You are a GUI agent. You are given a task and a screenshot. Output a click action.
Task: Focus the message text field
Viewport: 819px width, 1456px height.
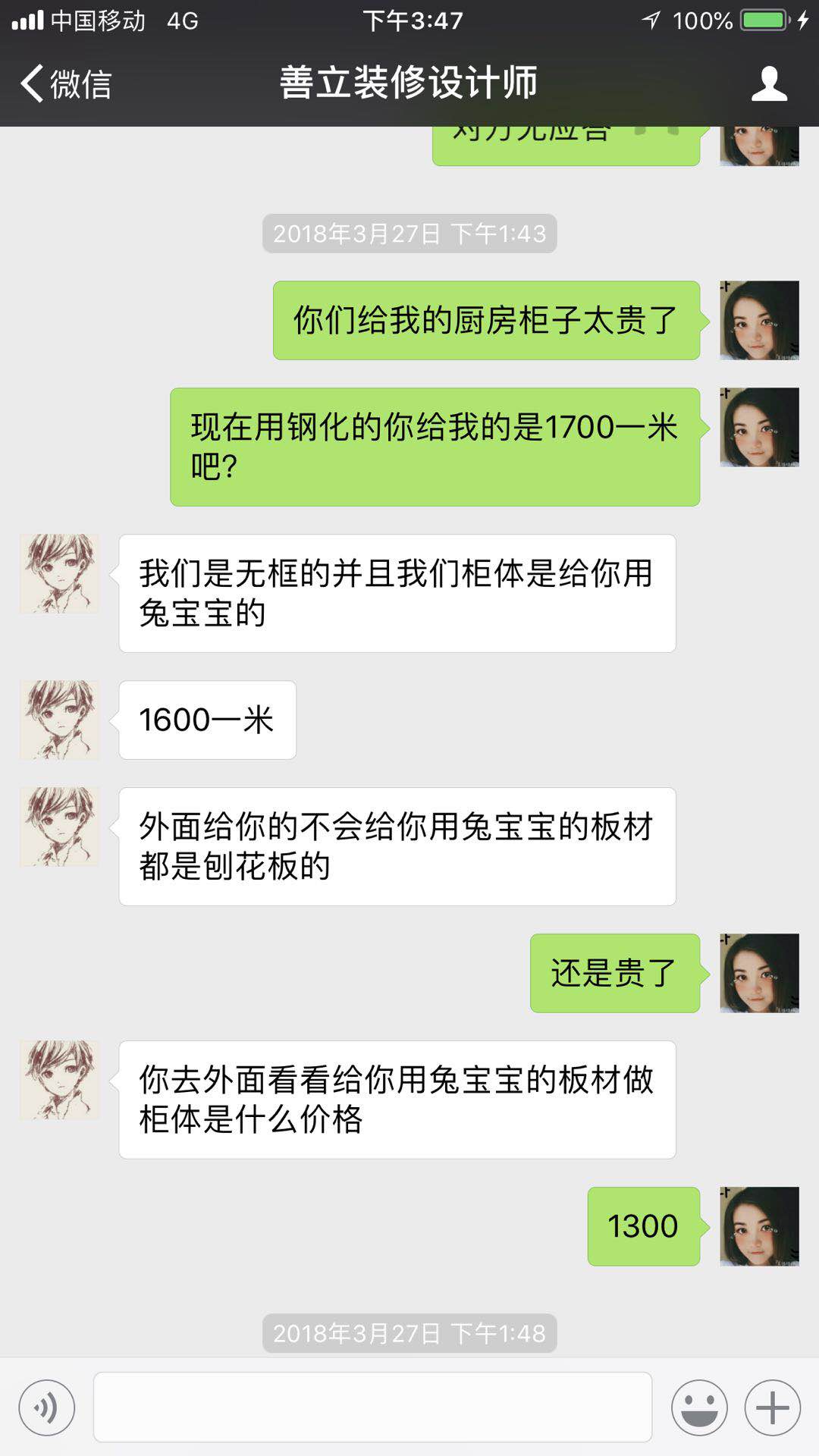click(x=372, y=1407)
